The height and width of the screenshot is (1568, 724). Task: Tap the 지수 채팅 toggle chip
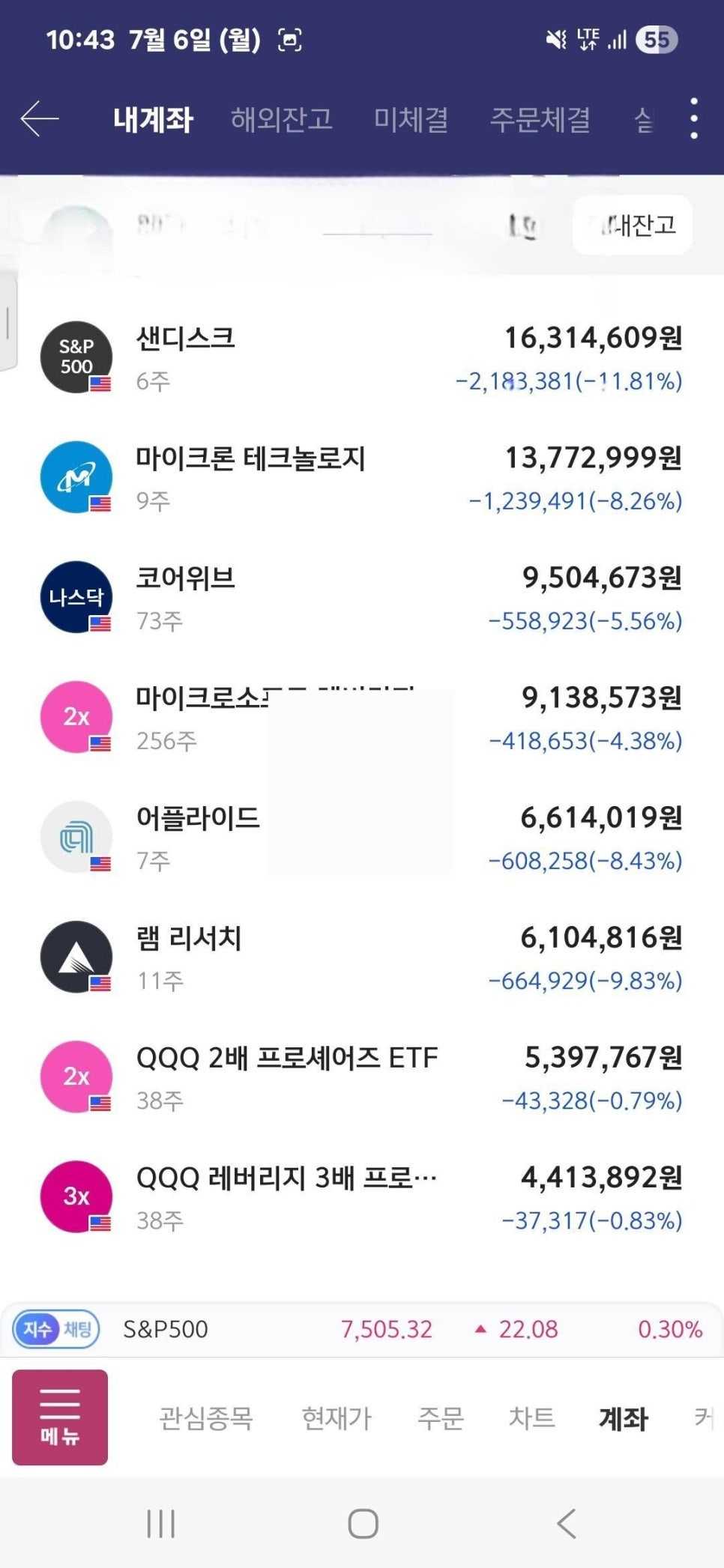point(56,1329)
